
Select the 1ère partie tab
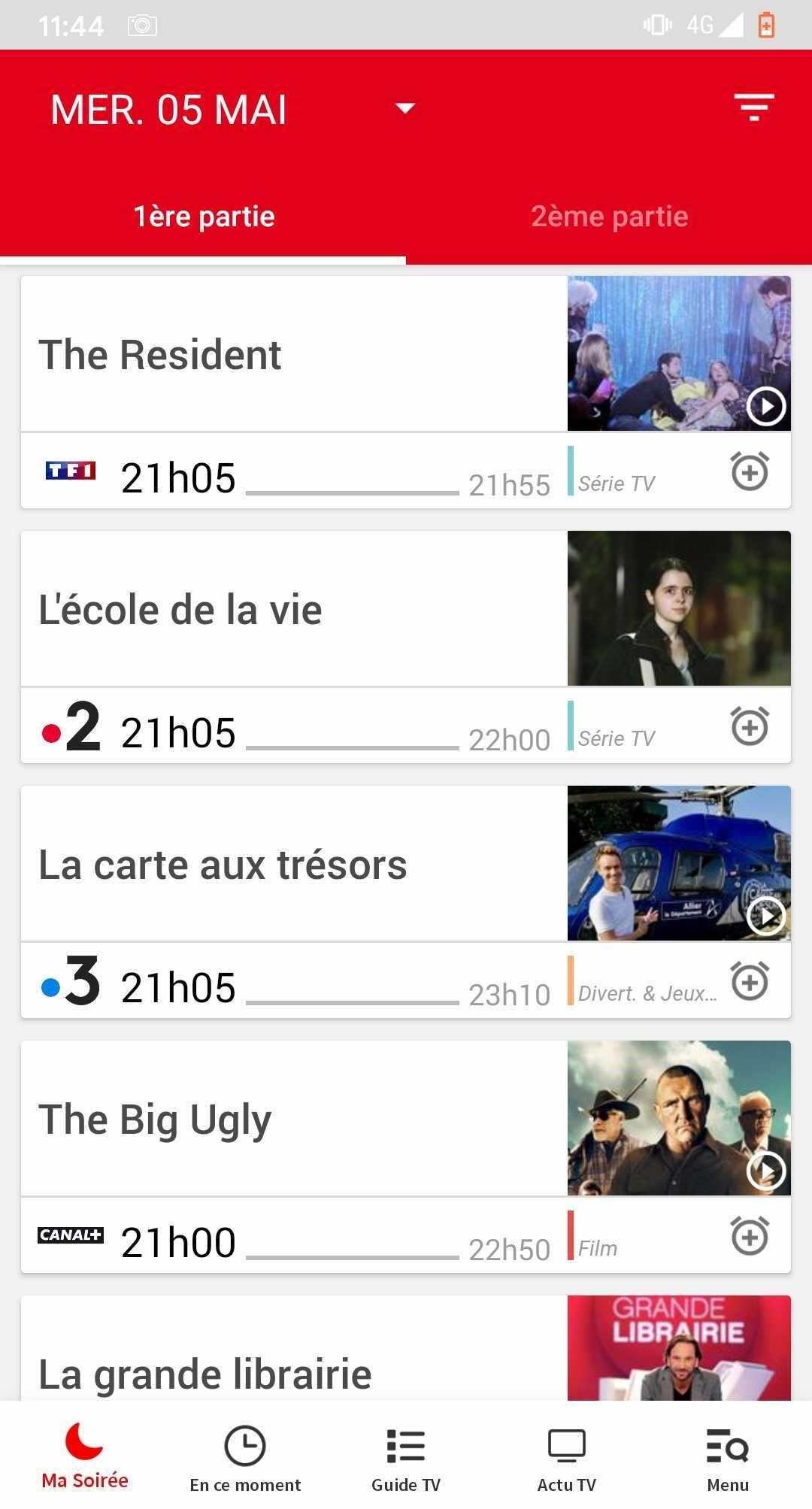203,217
